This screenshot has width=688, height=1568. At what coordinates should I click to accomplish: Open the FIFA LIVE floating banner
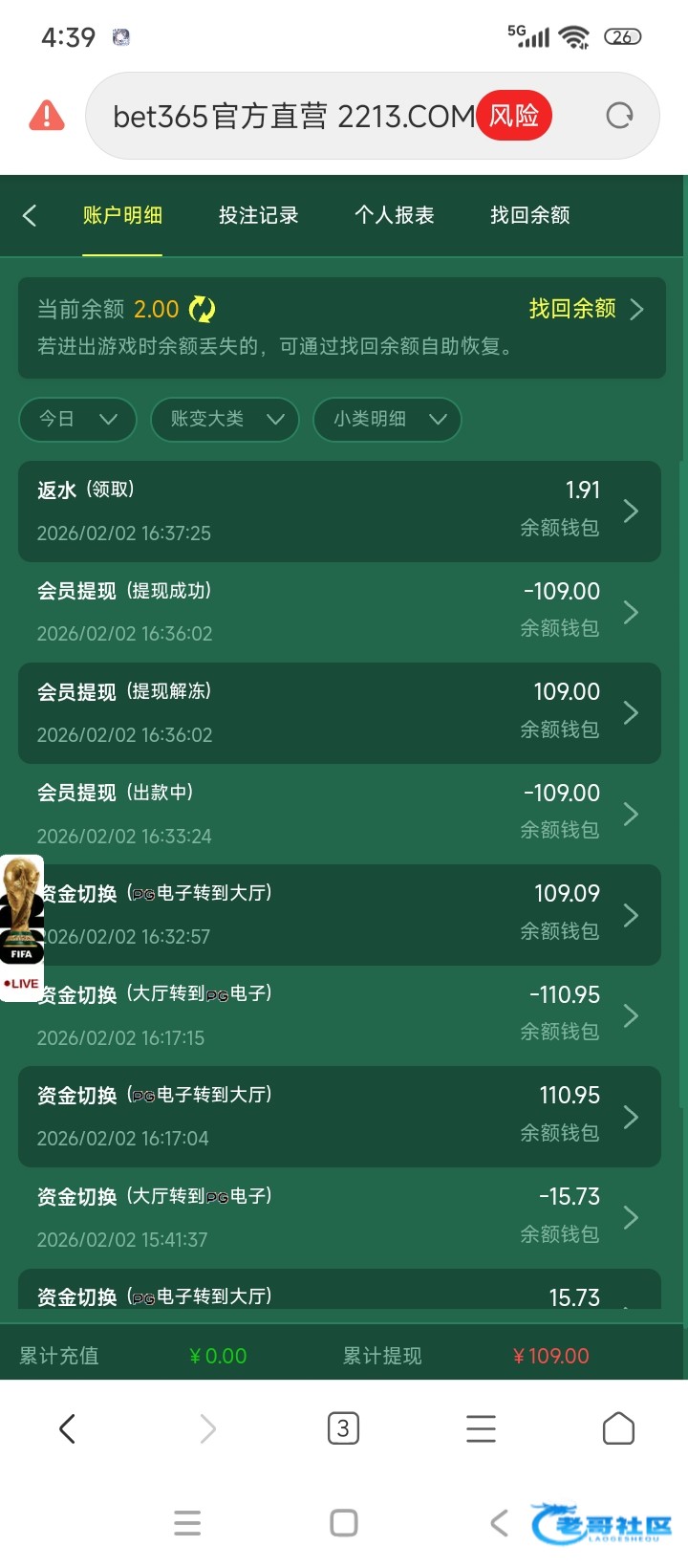[21, 927]
